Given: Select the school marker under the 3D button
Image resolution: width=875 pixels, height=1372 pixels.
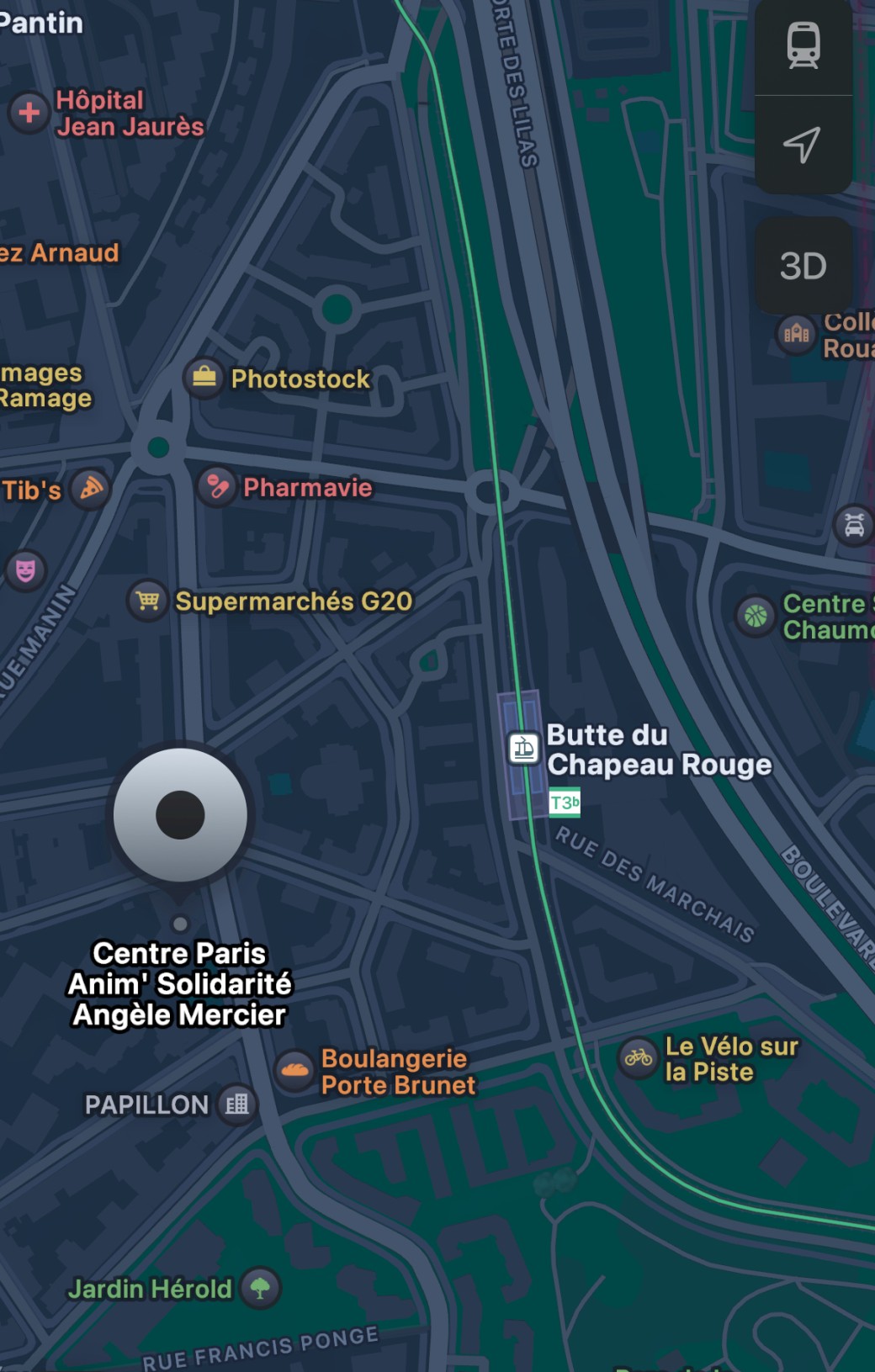Looking at the screenshot, I should click(796, 334).
